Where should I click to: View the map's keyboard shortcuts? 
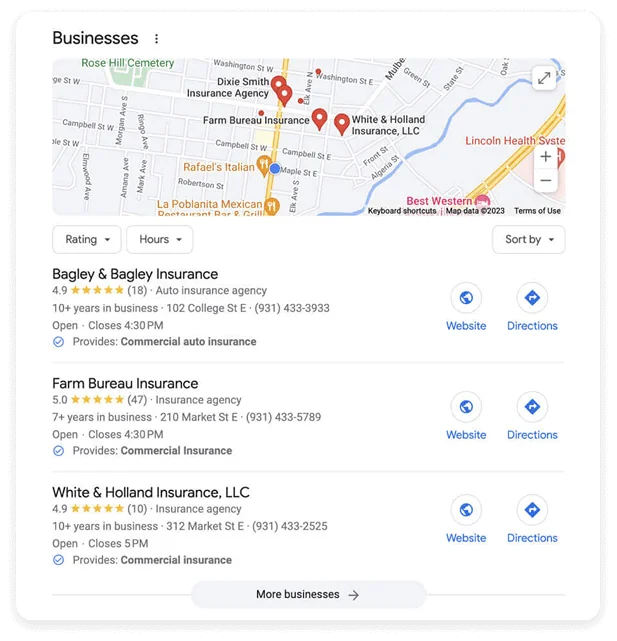[x=402, y=211]
